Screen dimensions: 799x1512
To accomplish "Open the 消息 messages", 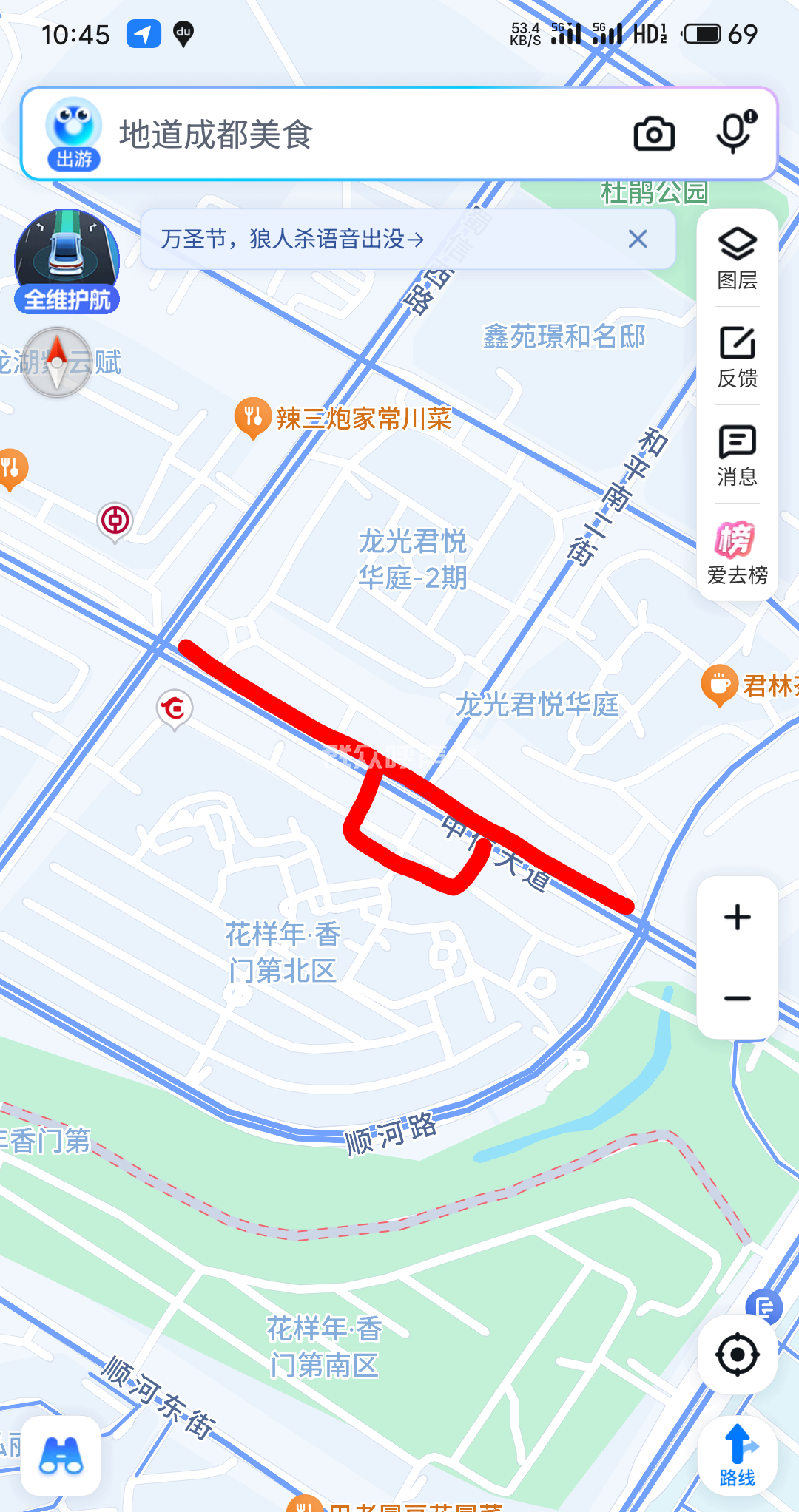I will pyautogui.click(x=738, y=455).
